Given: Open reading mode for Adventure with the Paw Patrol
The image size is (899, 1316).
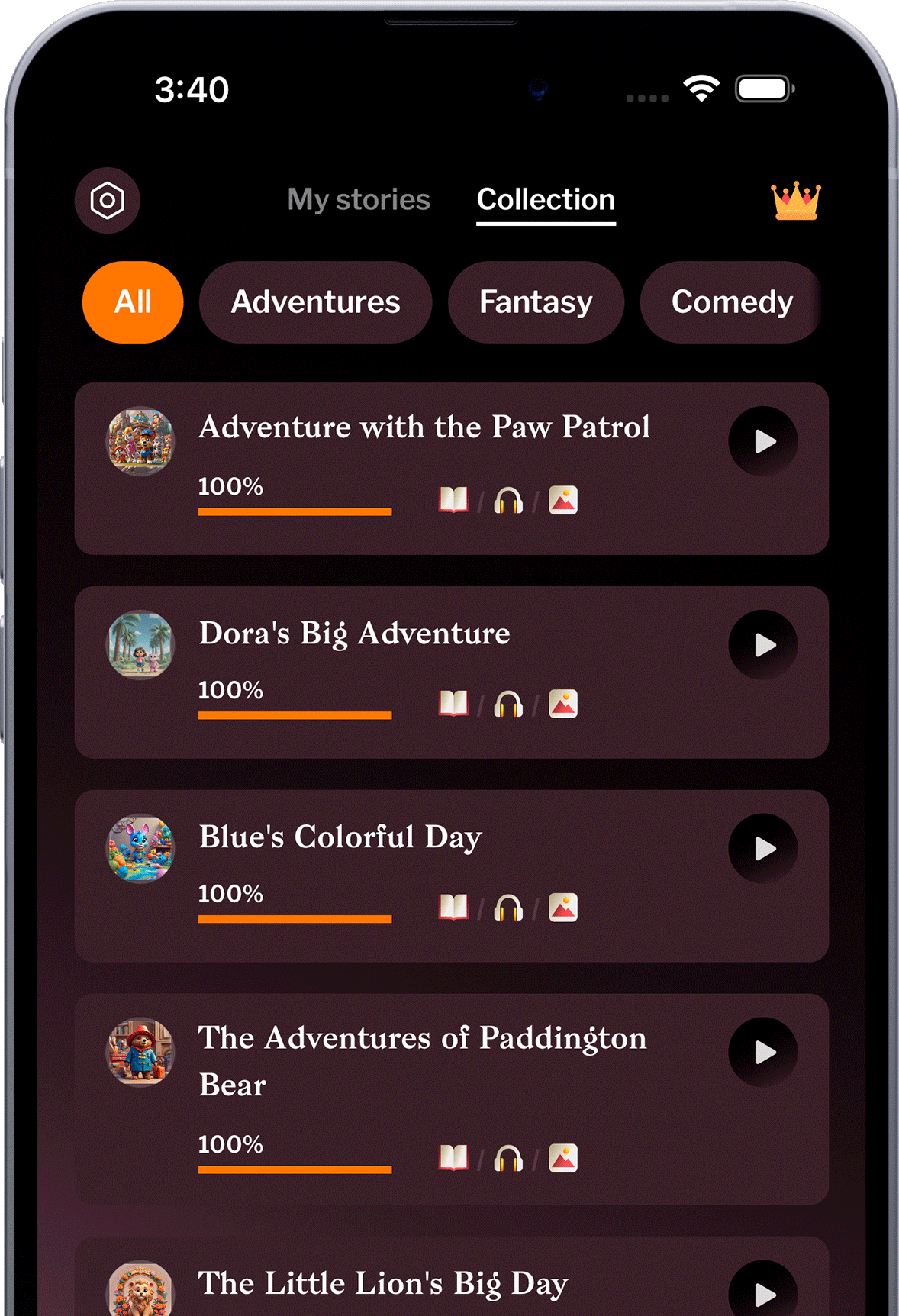Looking at the screenshot, I should pyautogui.click(x=453, y=500).
